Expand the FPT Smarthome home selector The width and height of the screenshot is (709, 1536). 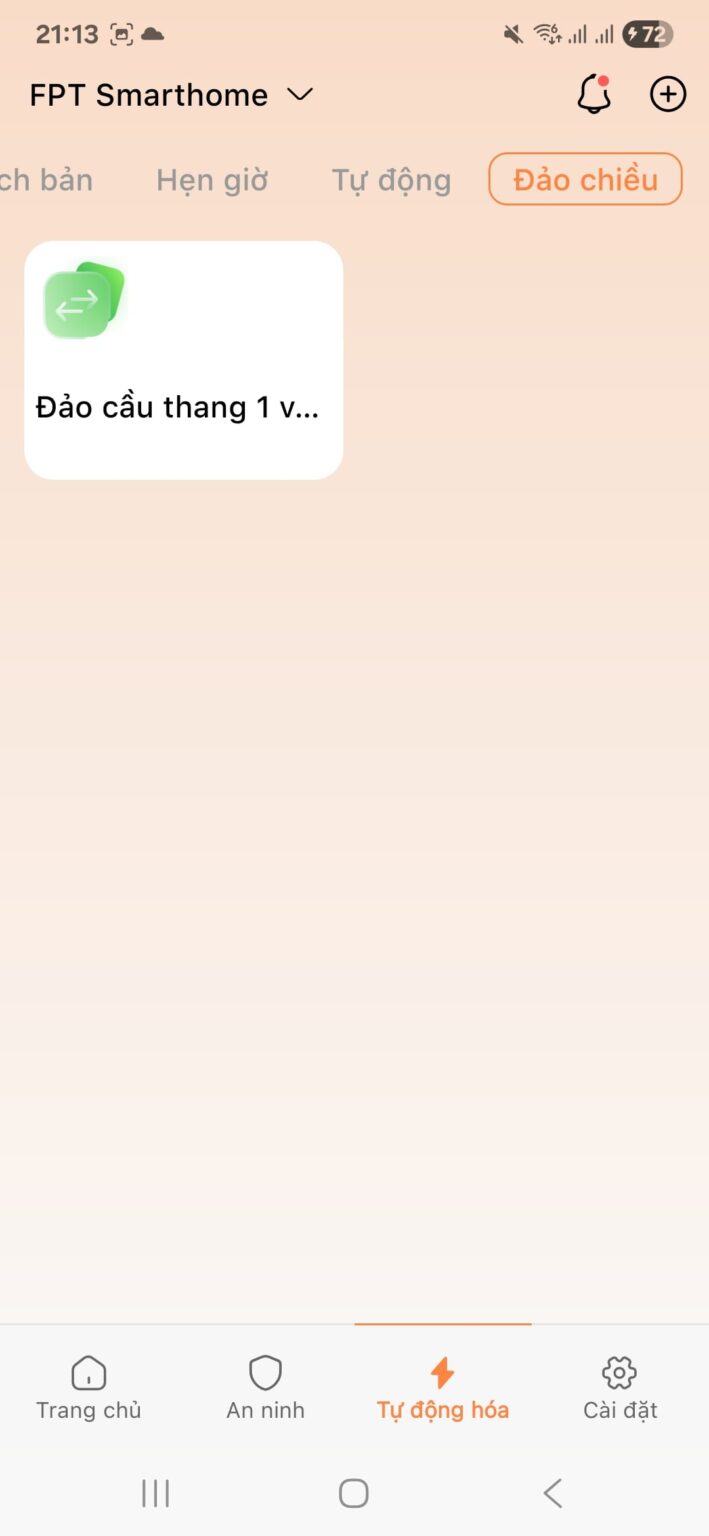point(171,95)
